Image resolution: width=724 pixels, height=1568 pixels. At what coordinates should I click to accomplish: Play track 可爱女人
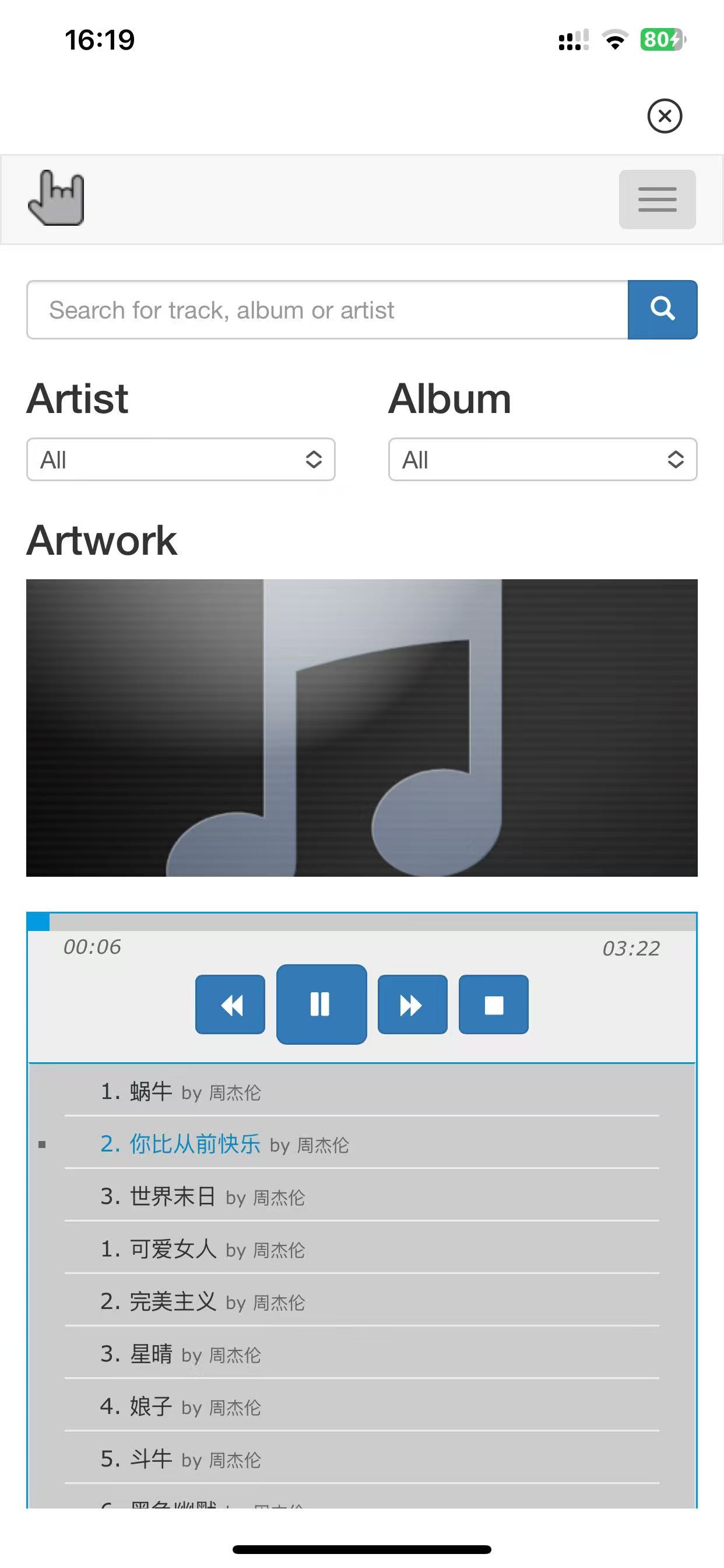pos(362,1248)
